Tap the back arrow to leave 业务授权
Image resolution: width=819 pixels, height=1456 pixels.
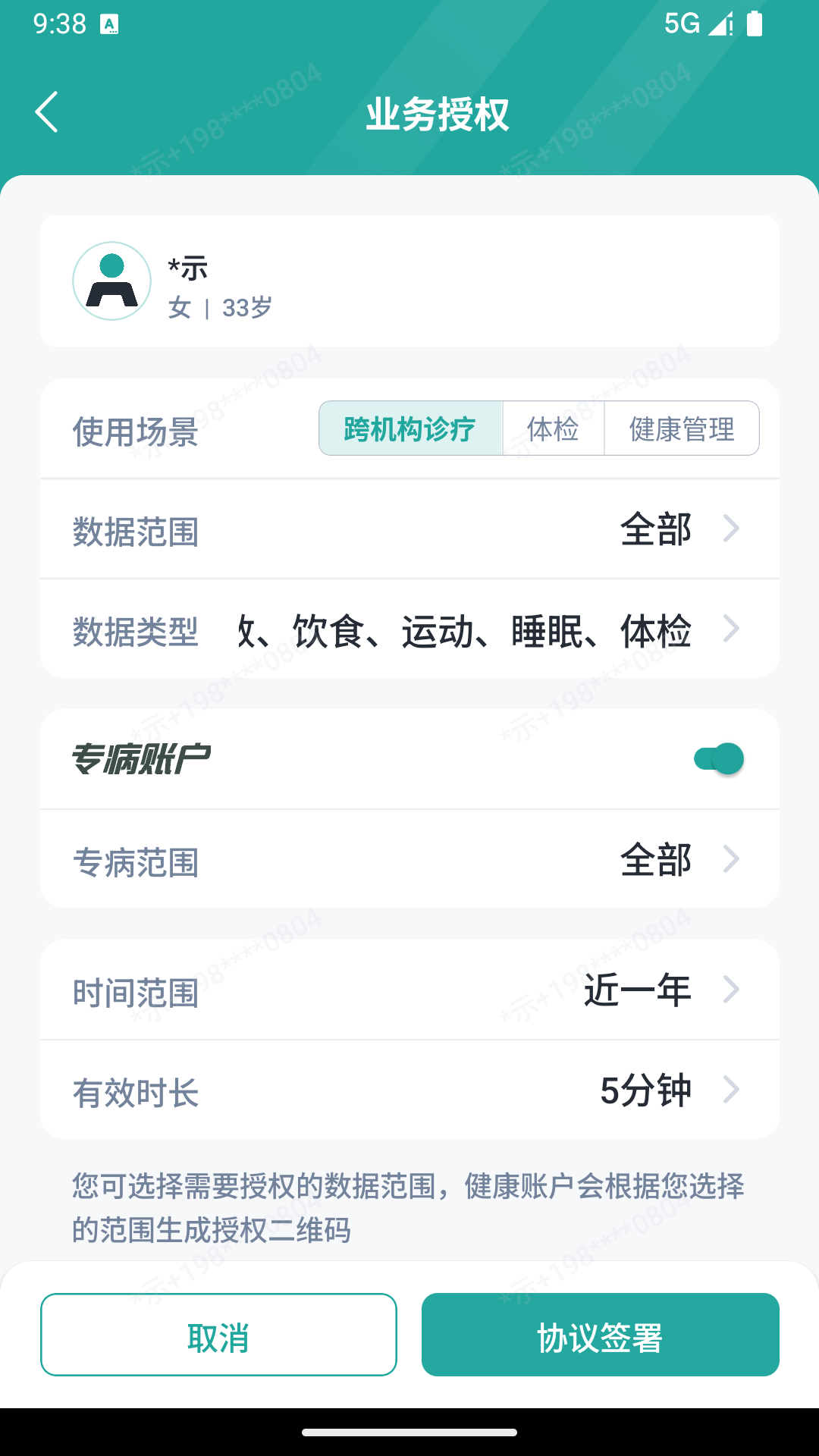pyautogui.click(x=47, y=112)
